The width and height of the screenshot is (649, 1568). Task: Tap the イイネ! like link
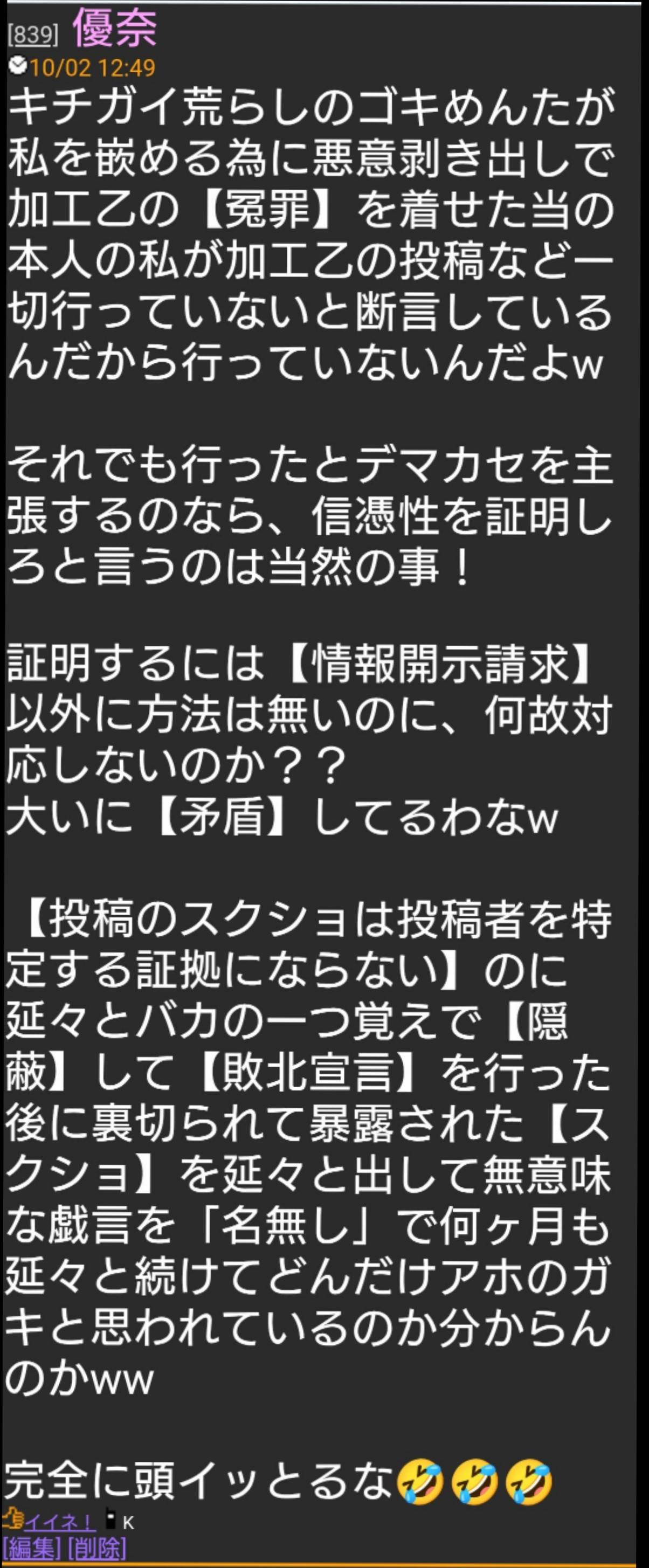(59, 1522)
